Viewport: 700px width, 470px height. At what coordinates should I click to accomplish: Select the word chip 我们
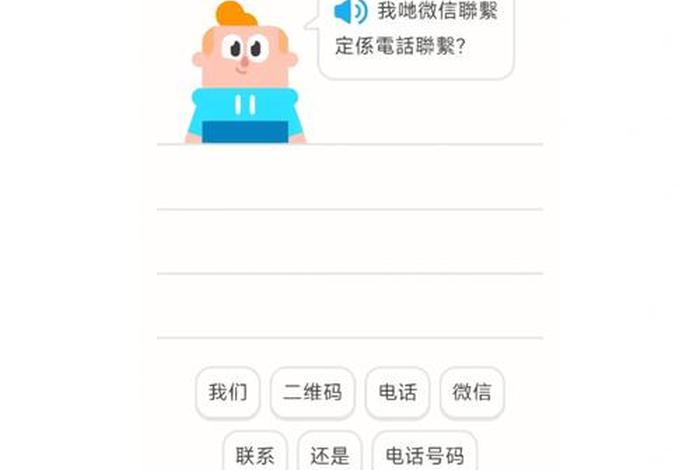click(227, 392)
